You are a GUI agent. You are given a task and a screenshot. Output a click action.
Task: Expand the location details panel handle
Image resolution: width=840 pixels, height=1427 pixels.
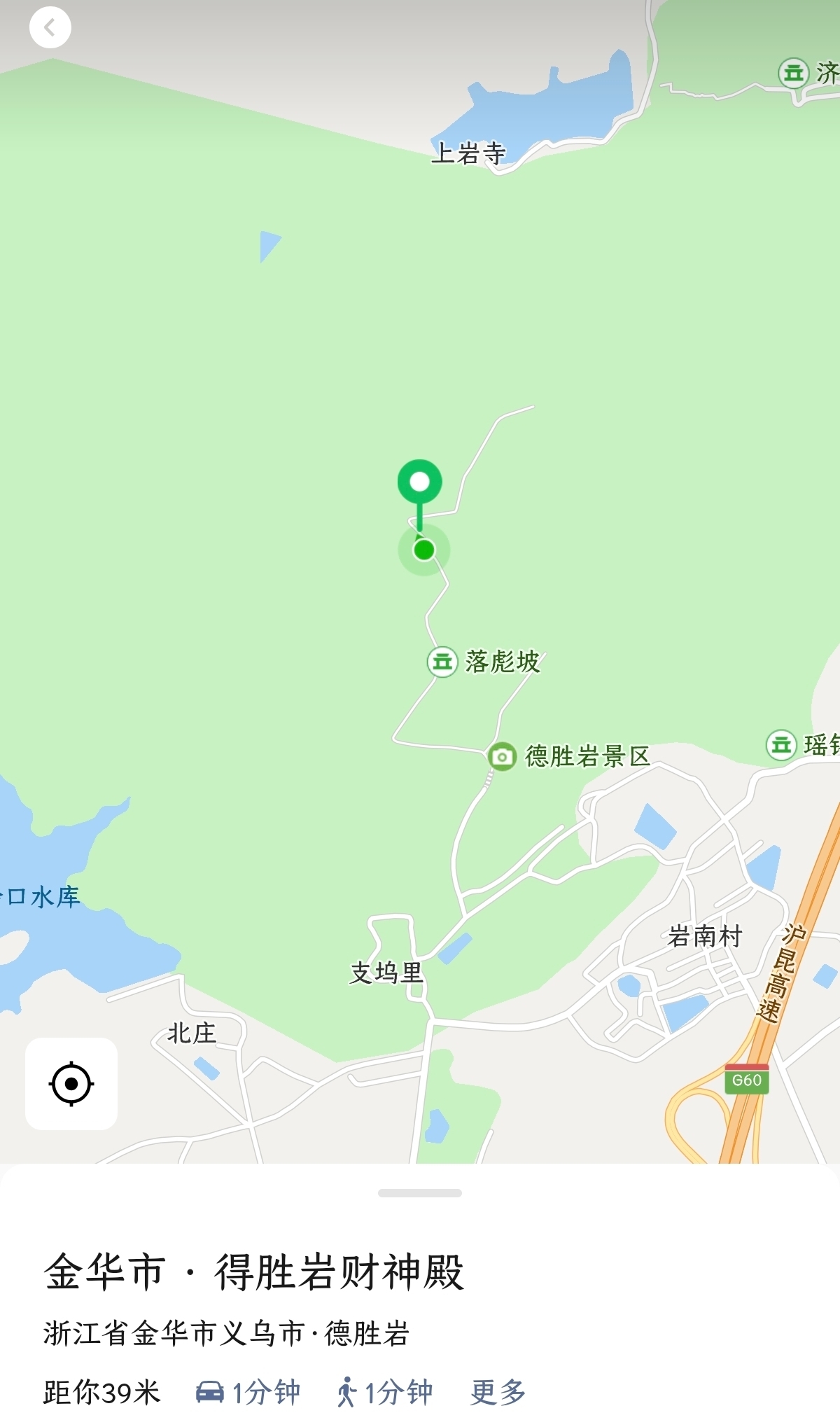(419, 1193)
